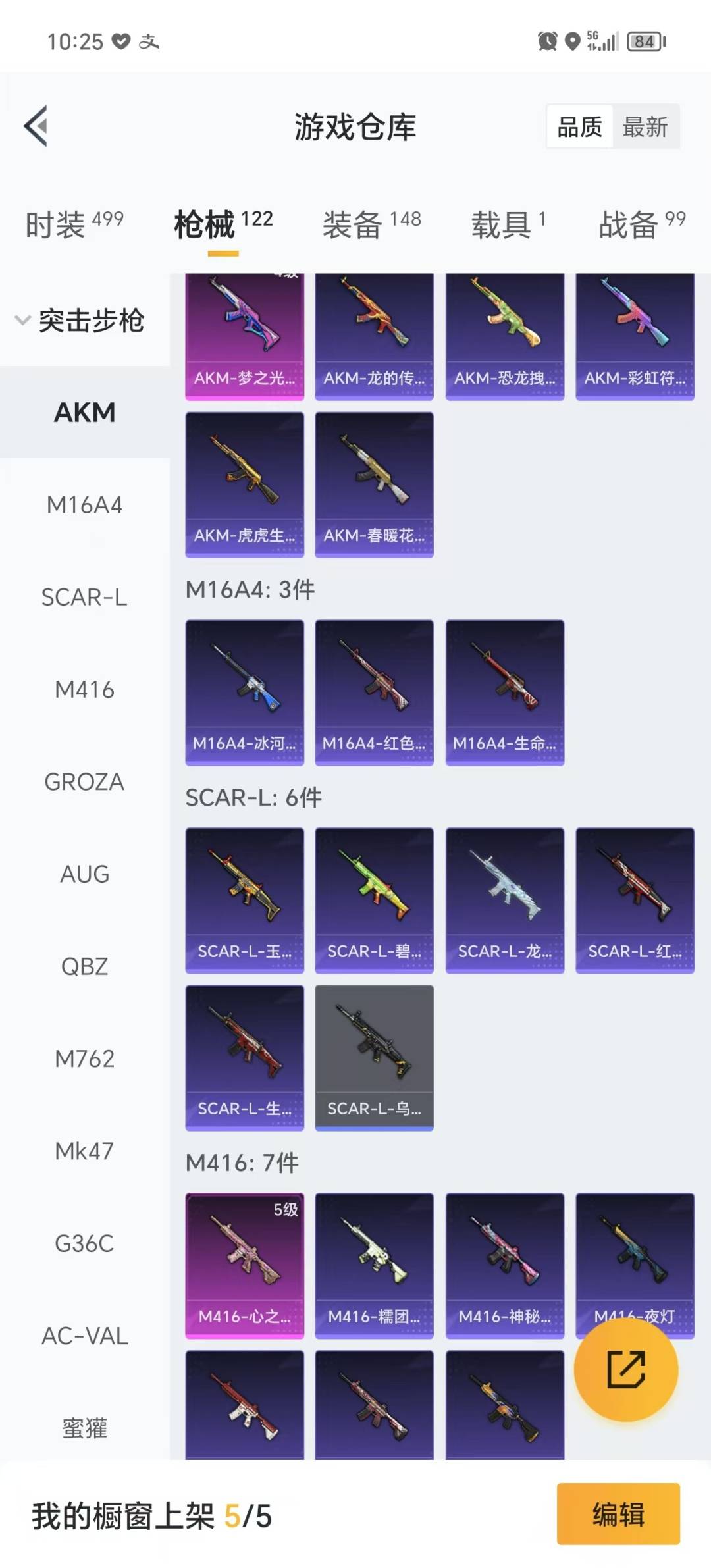Open the SCAR-L-碧 skin tile
The height and width of the screenshot is (1568, 711).
pyautogui.click(x=374, y=901)
